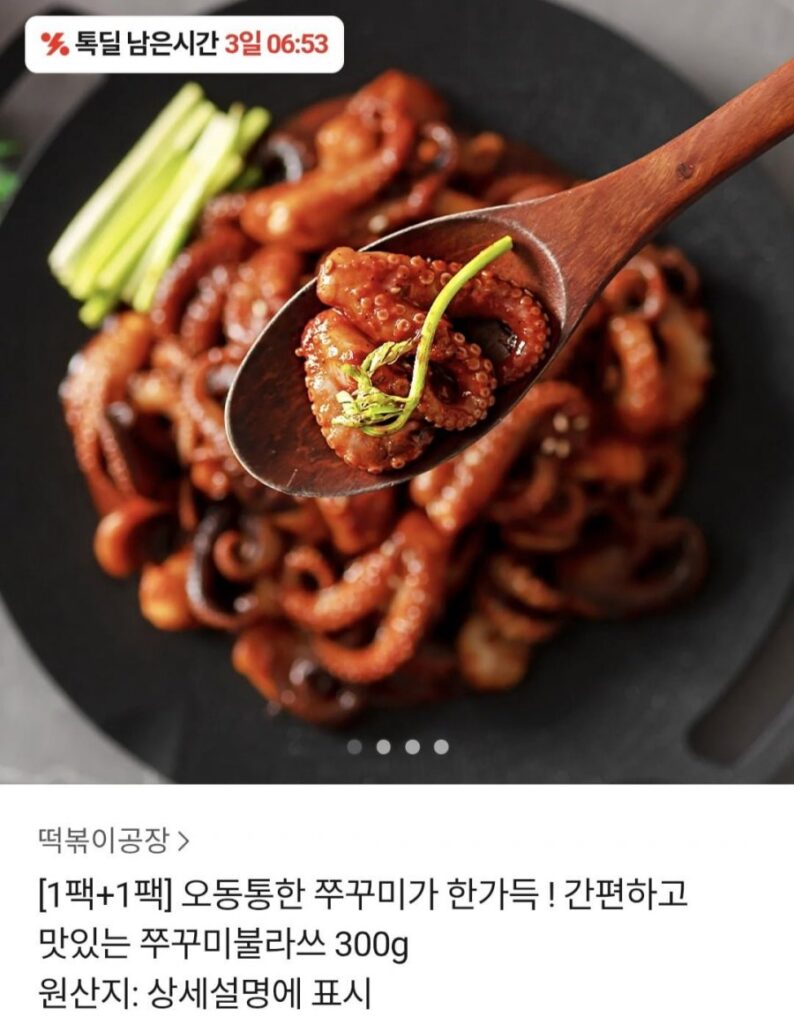This screenshot has width=794, height=1024.
Task: Select the third carousel indicator dot
Action: pos(411,744)
